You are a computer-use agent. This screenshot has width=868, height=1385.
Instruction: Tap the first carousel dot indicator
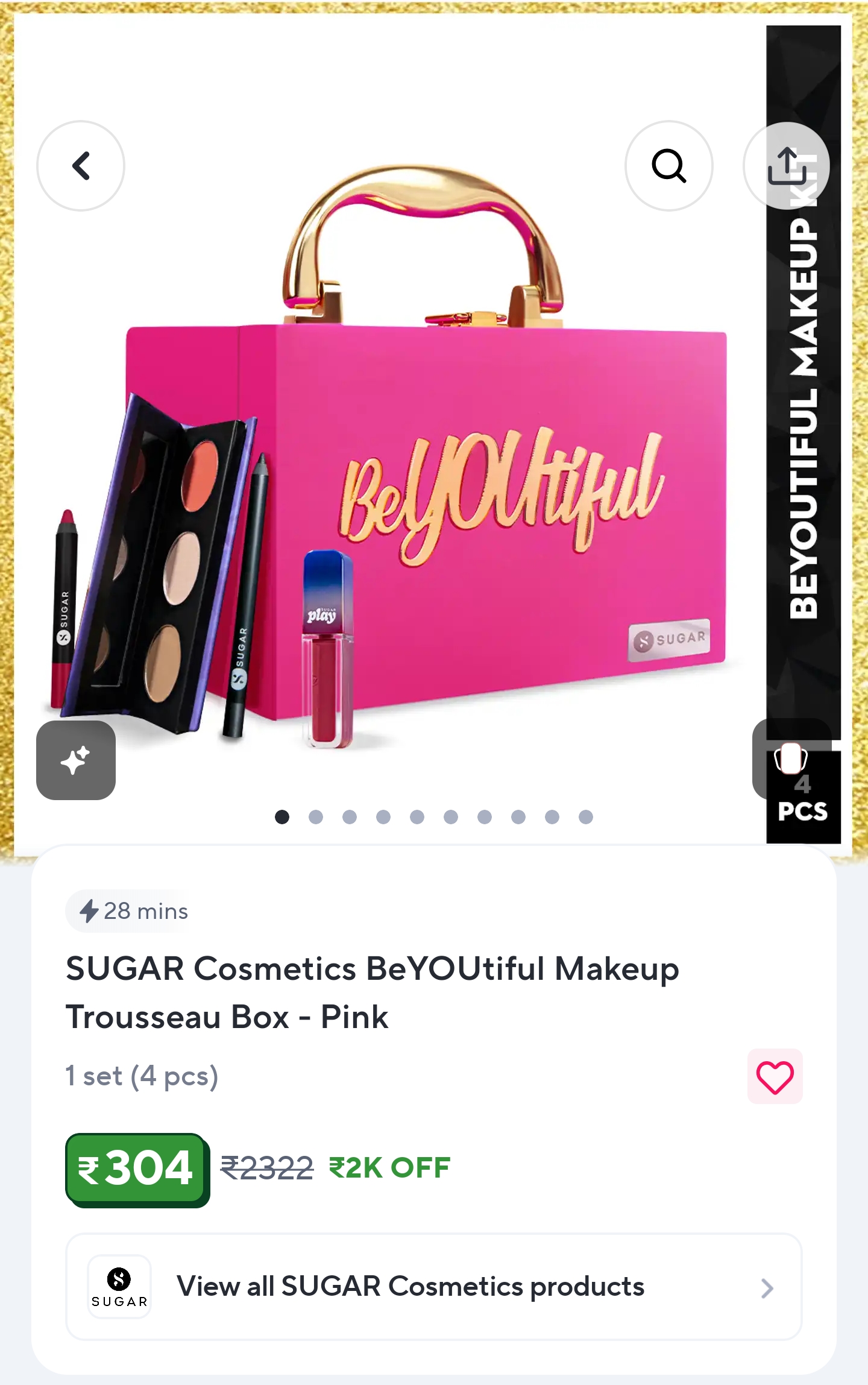[x=281, y=817]
